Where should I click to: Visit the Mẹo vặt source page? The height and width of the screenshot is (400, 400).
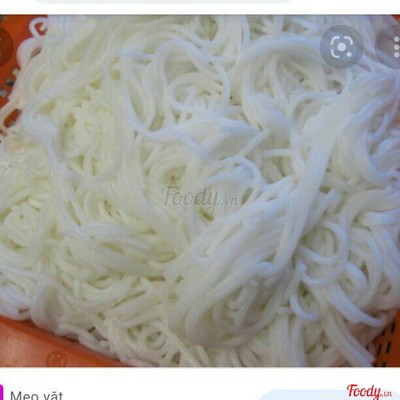pyautogui.click(x=37, y=395)
